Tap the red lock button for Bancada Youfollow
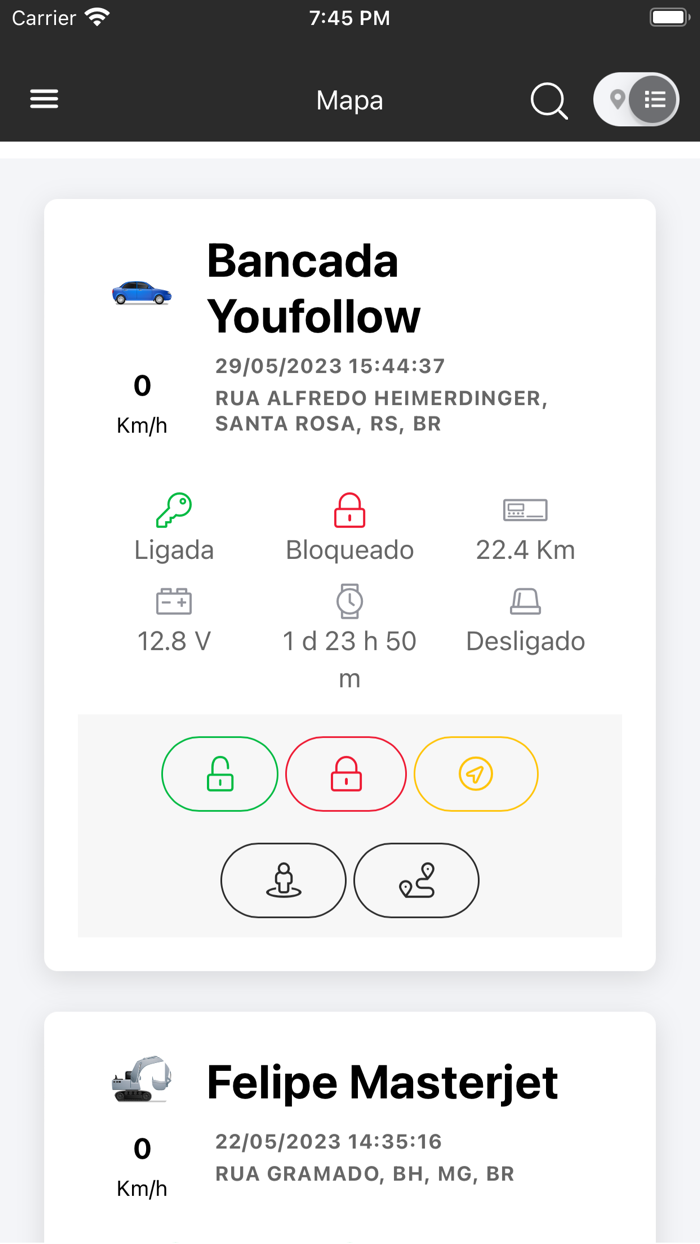Screen dimensions: 700x1244 (346, 774)
